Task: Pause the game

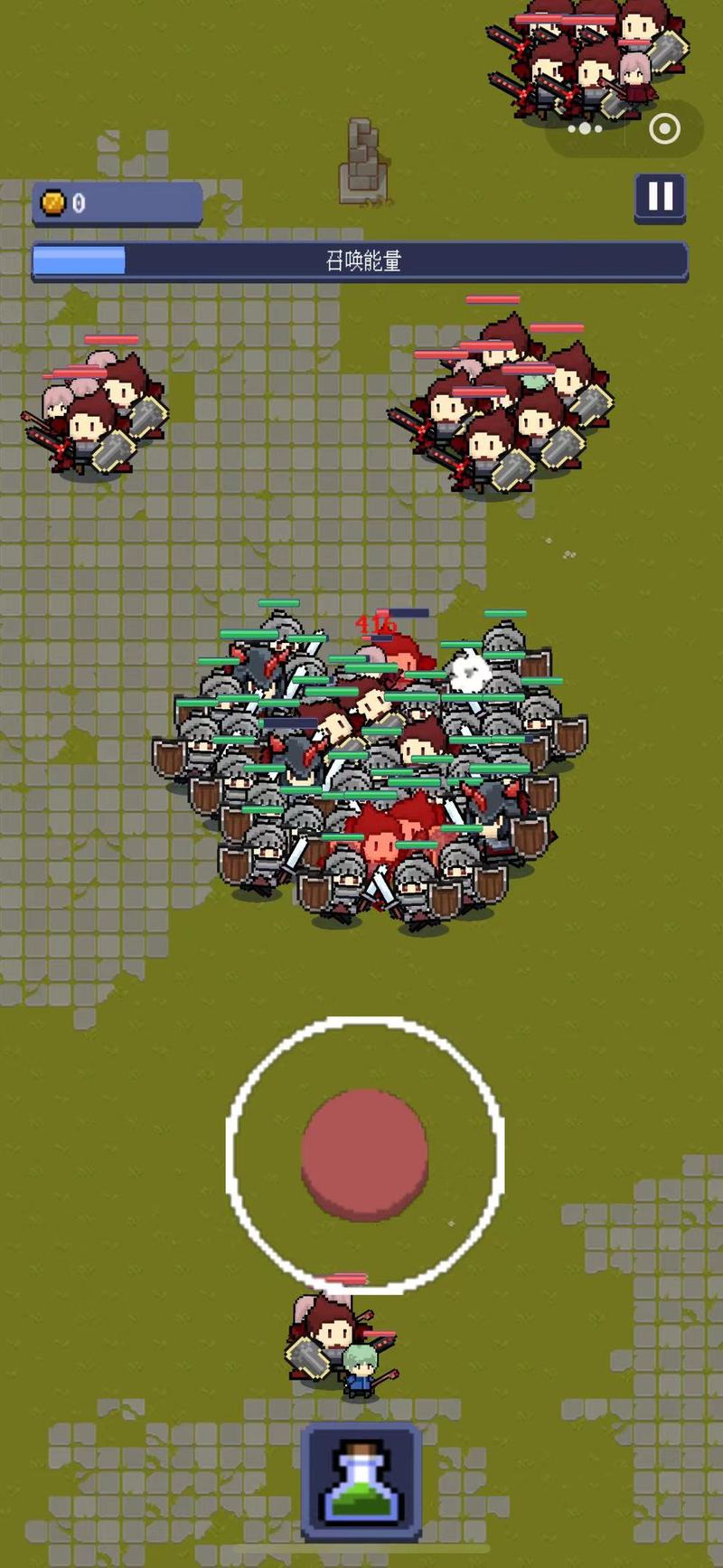Action: point(660,196)
